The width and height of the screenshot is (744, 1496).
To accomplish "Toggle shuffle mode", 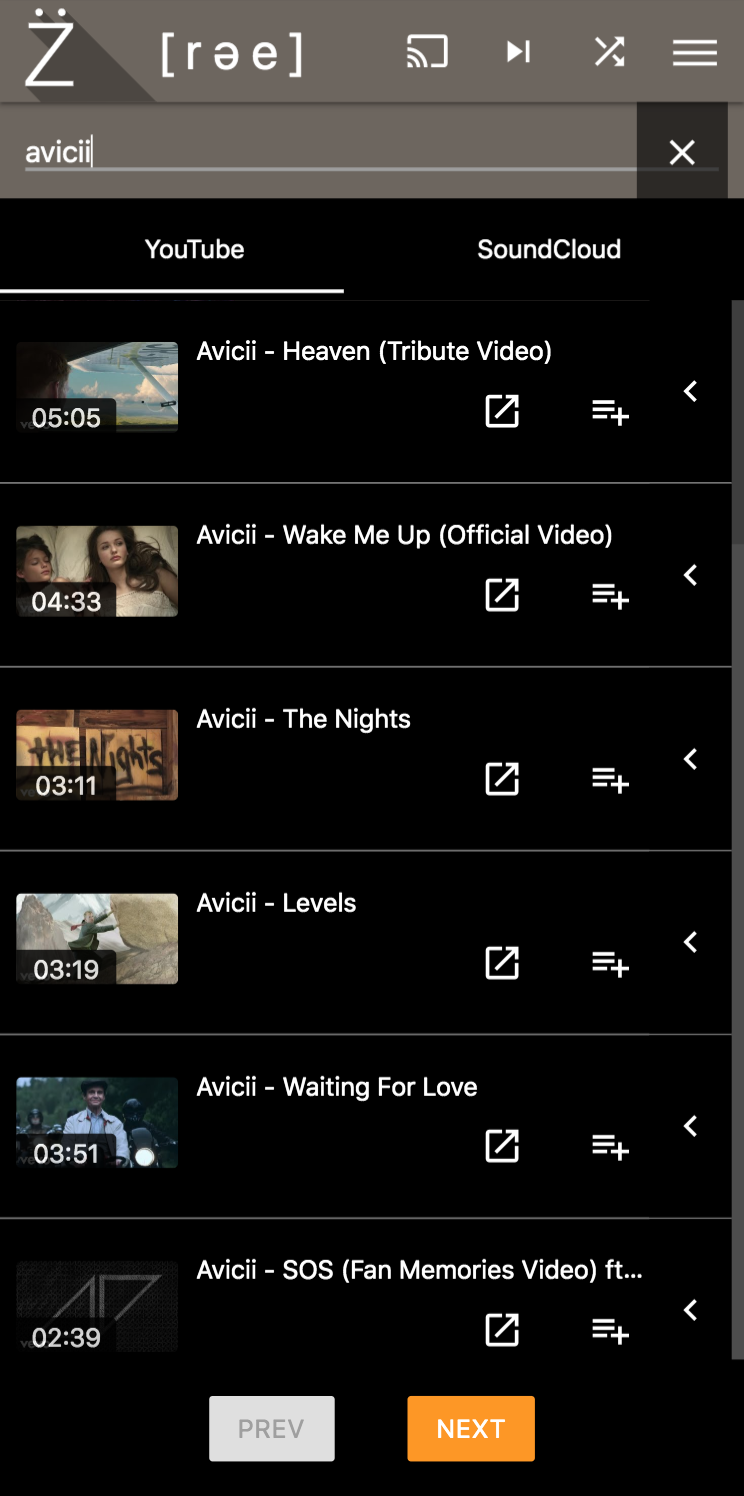I will (x=609, y=52).
